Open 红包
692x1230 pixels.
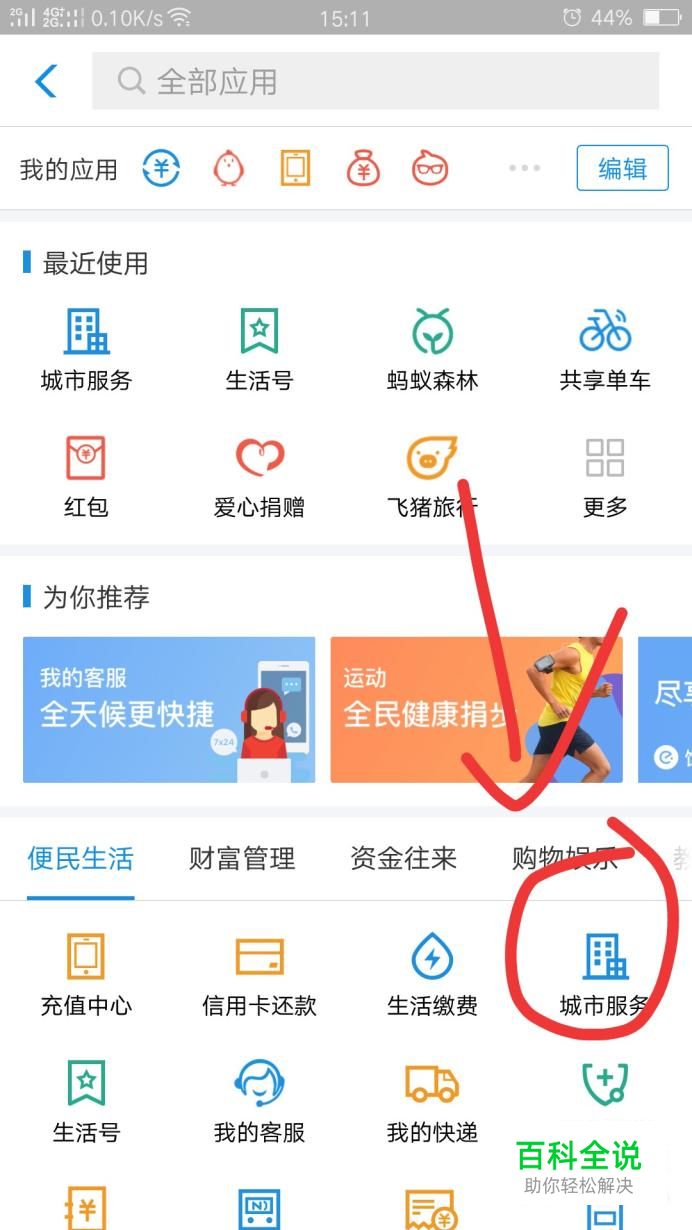[x=86, y=474]
